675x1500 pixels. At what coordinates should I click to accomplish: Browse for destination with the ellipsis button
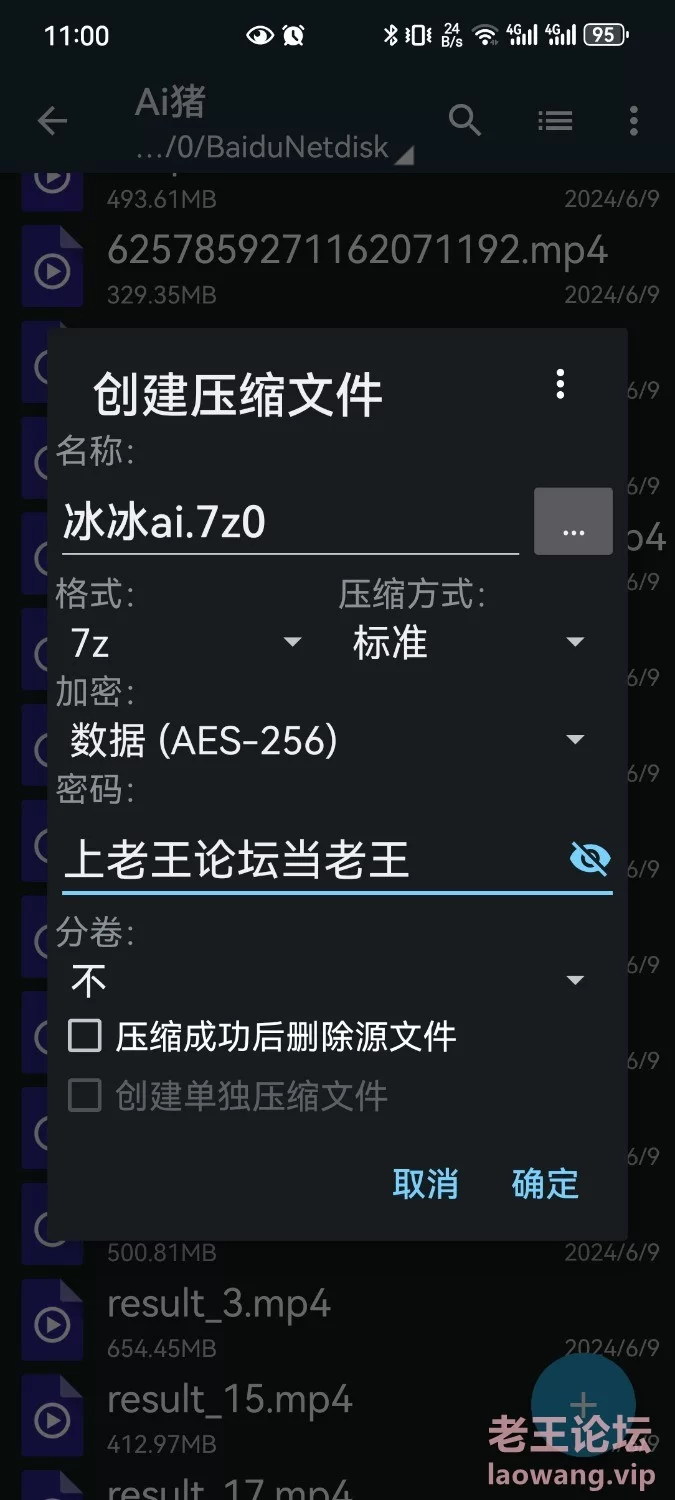point(573,521)
